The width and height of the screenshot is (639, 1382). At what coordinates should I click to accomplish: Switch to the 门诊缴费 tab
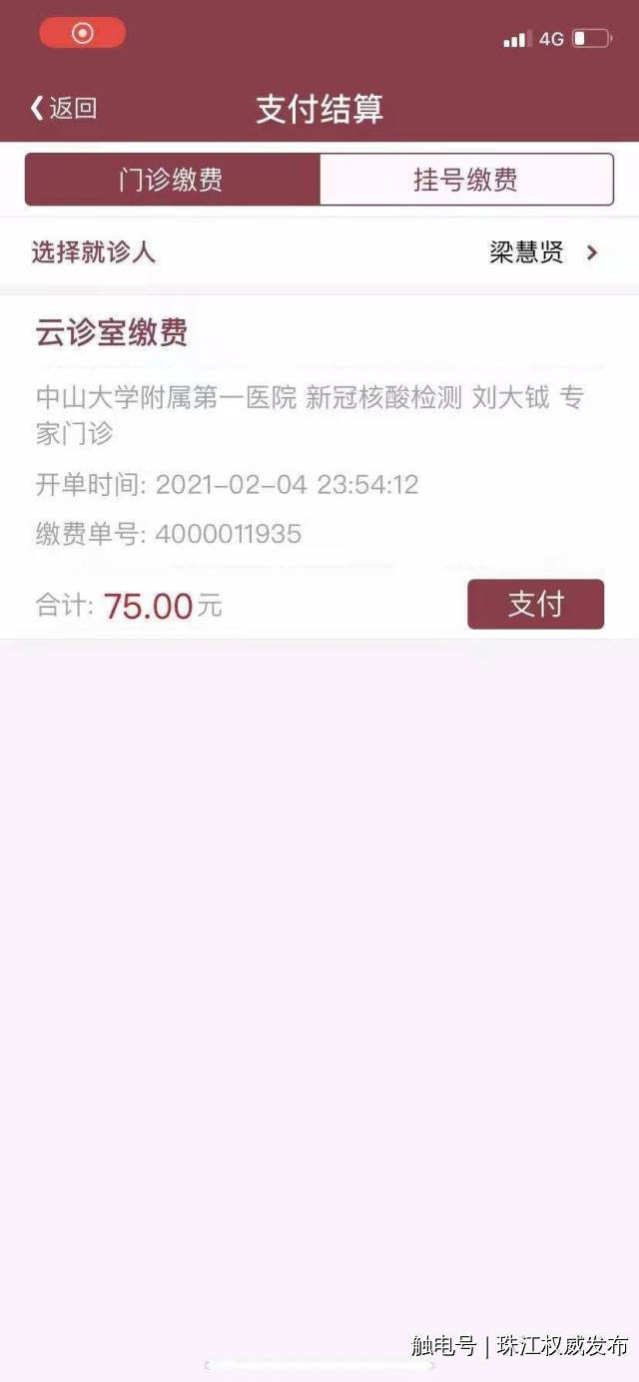point(171,180)
